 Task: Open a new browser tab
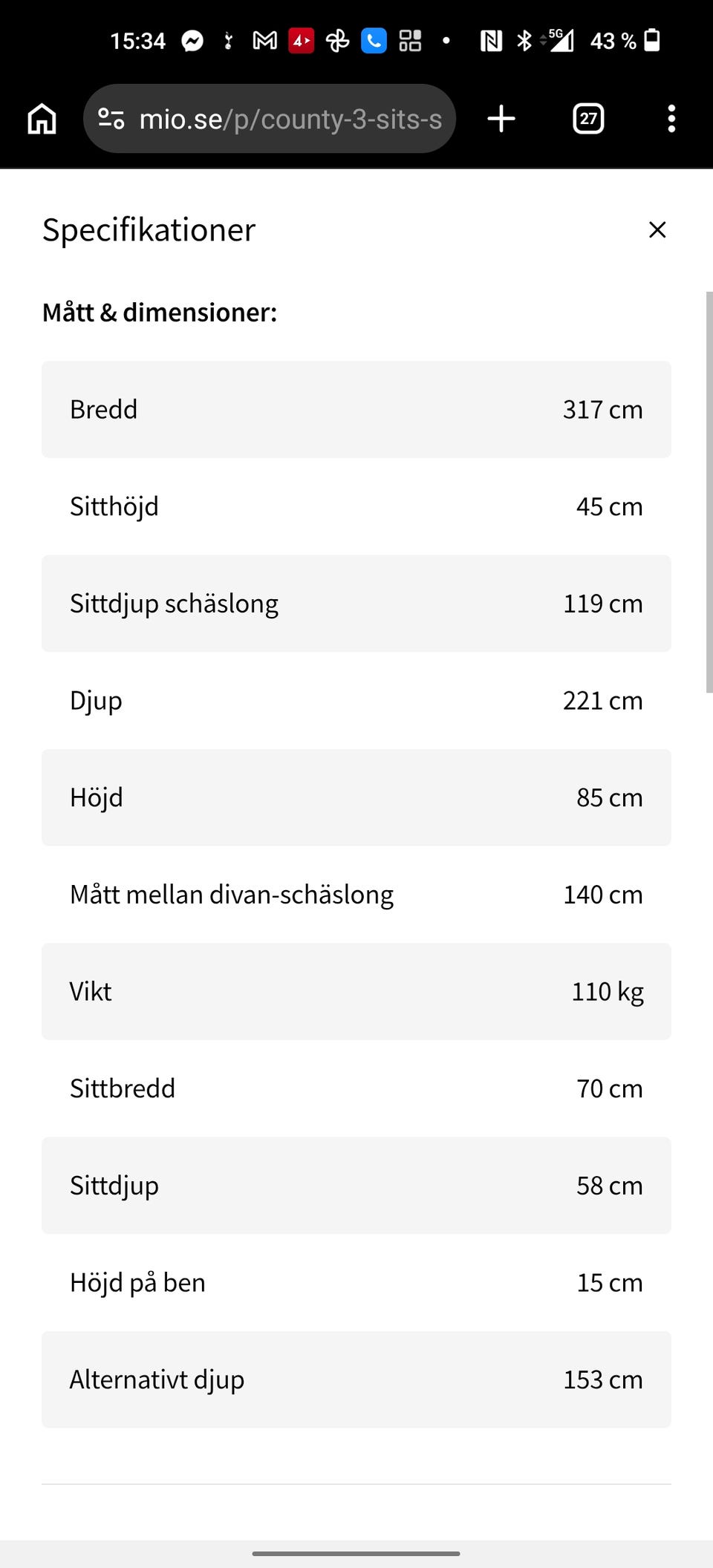point(501,119)
